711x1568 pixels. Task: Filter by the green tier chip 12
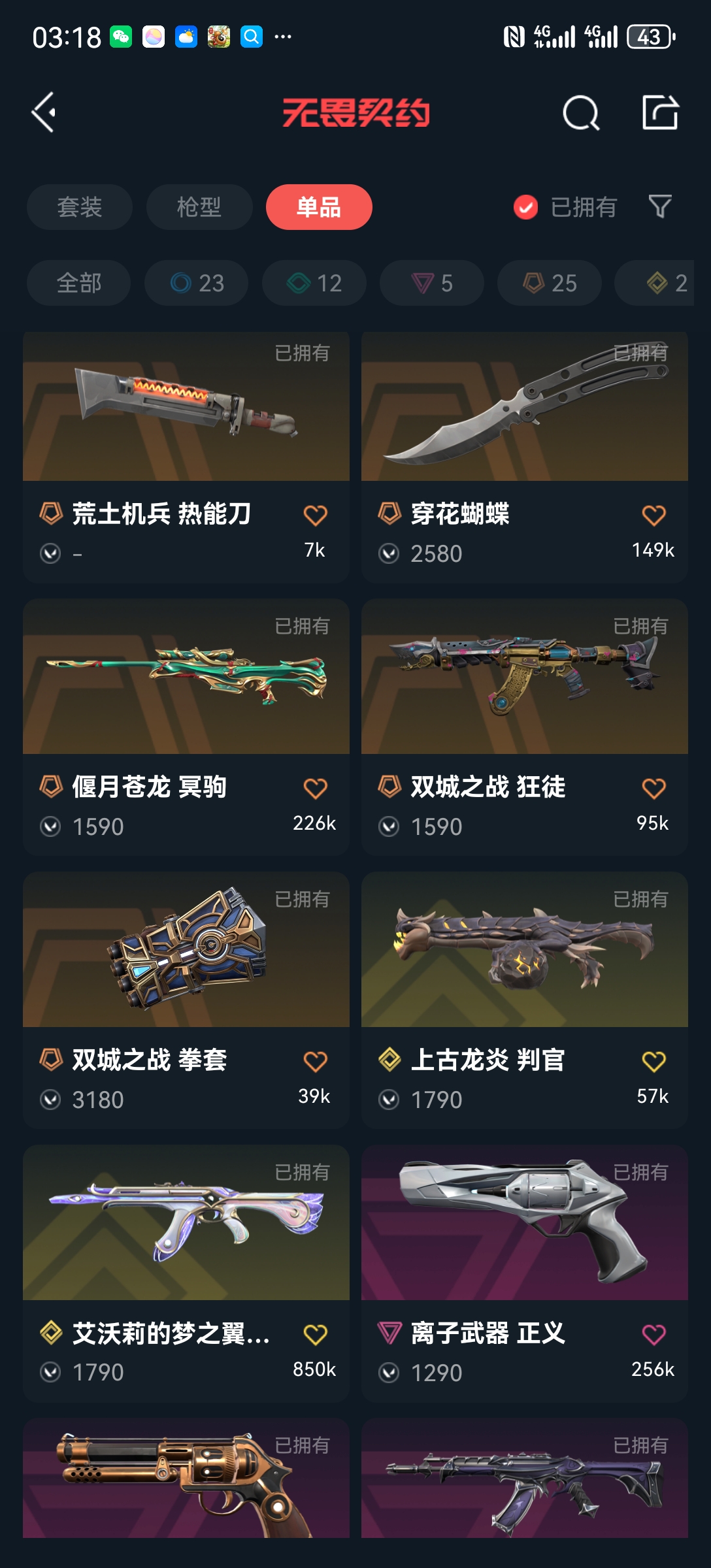[x=314, y=283]
